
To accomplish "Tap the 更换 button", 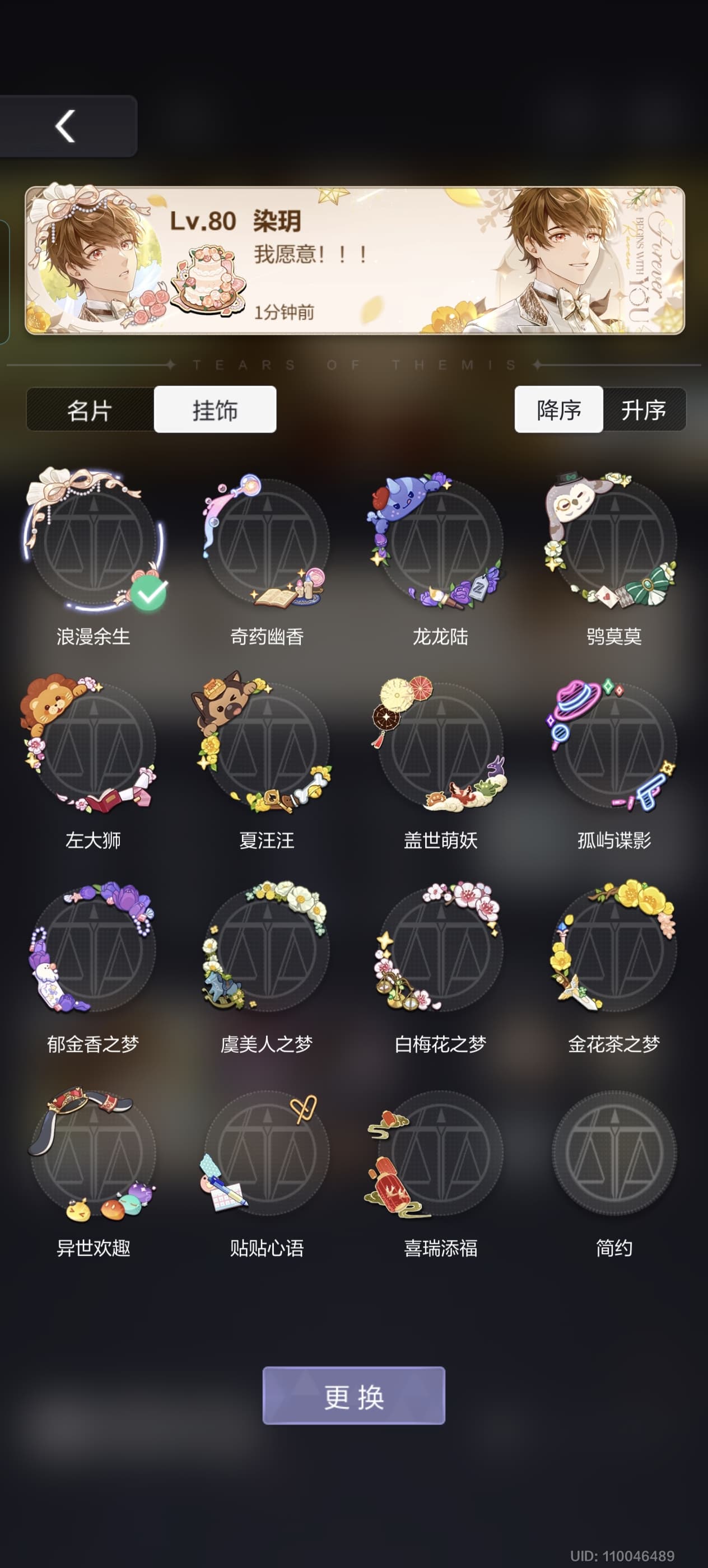I will [353, 1396].
